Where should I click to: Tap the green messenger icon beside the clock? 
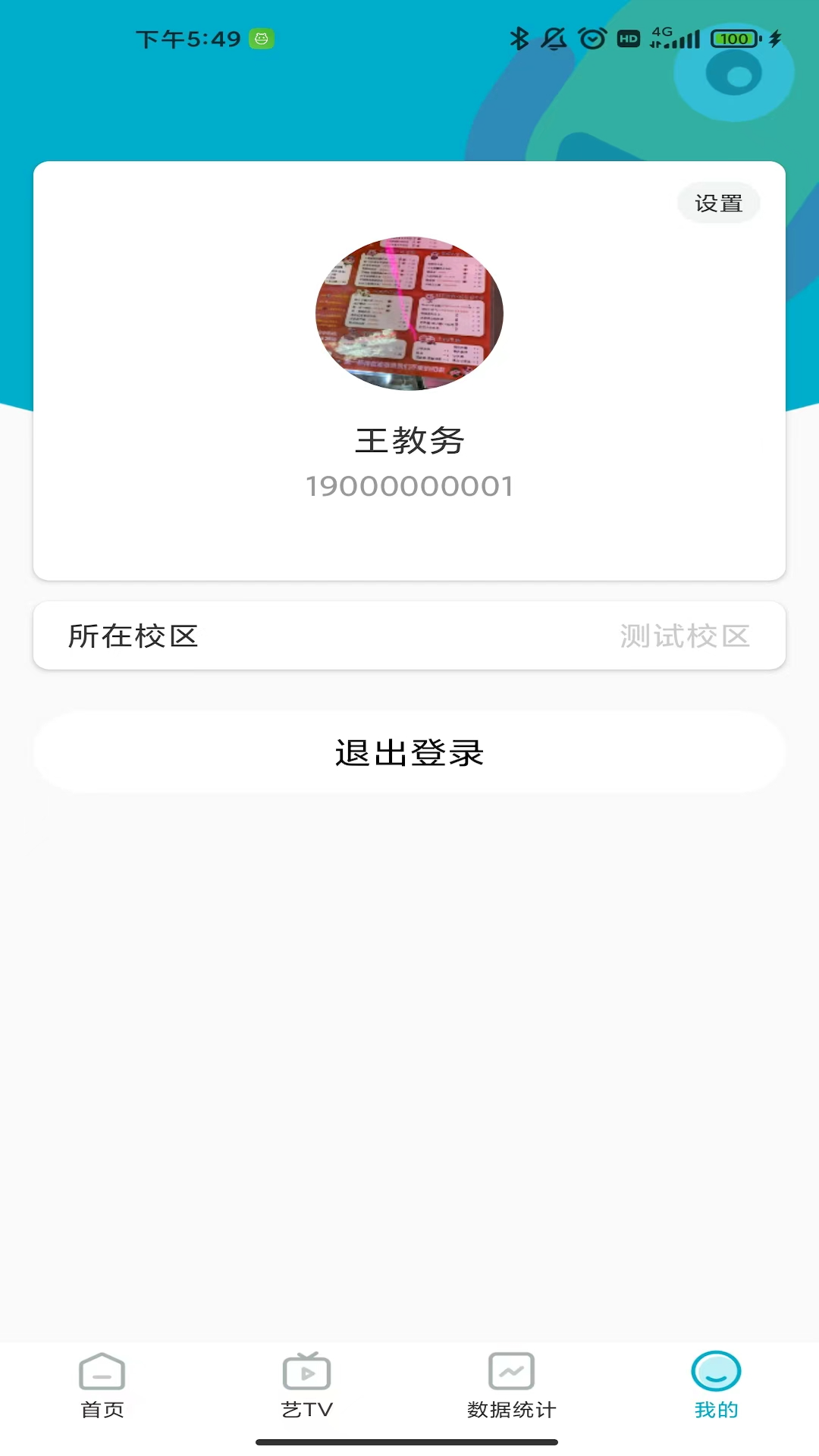(262, 37)
